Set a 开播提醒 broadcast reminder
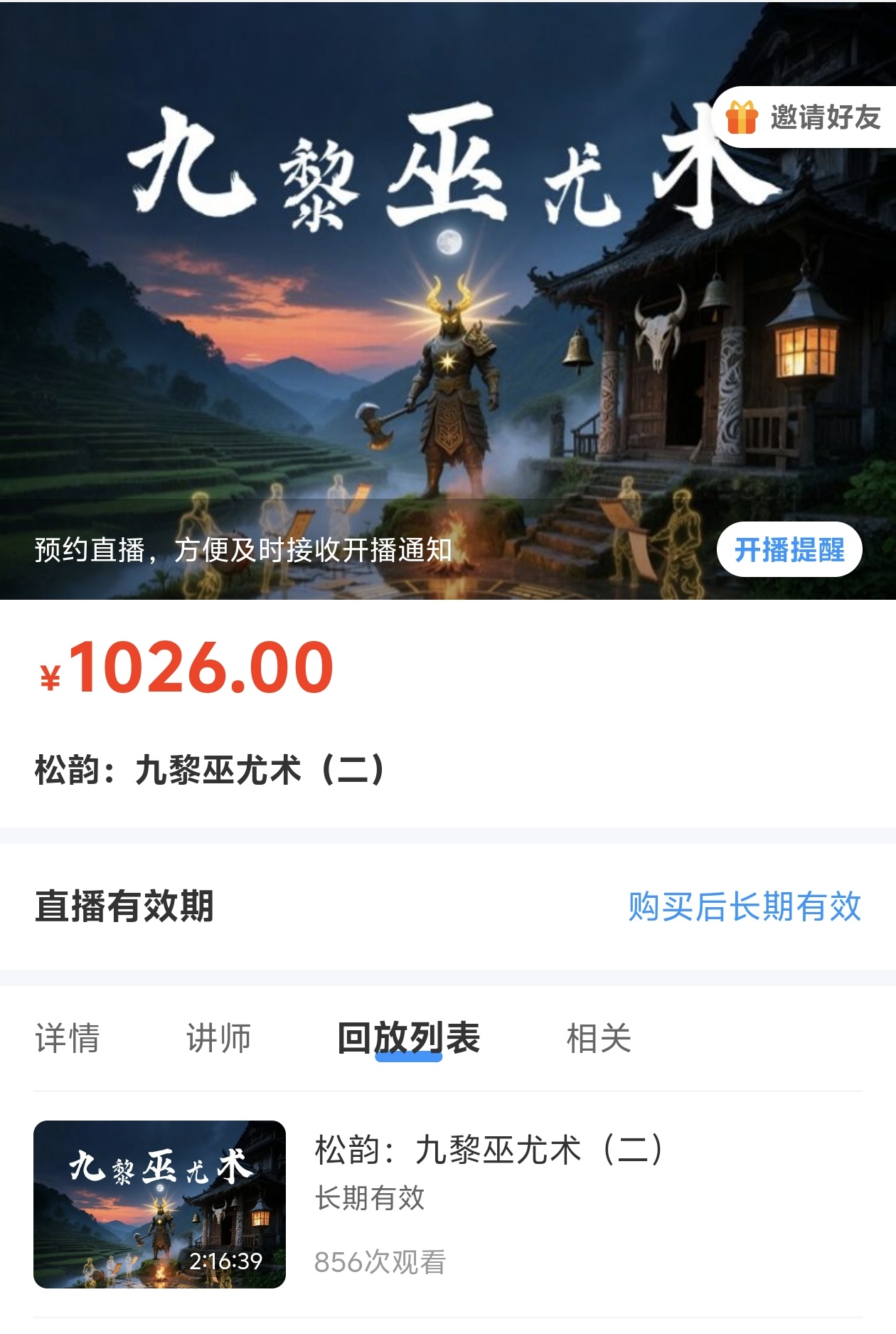This screenshot has width=896, height=1334. [789, 550]
